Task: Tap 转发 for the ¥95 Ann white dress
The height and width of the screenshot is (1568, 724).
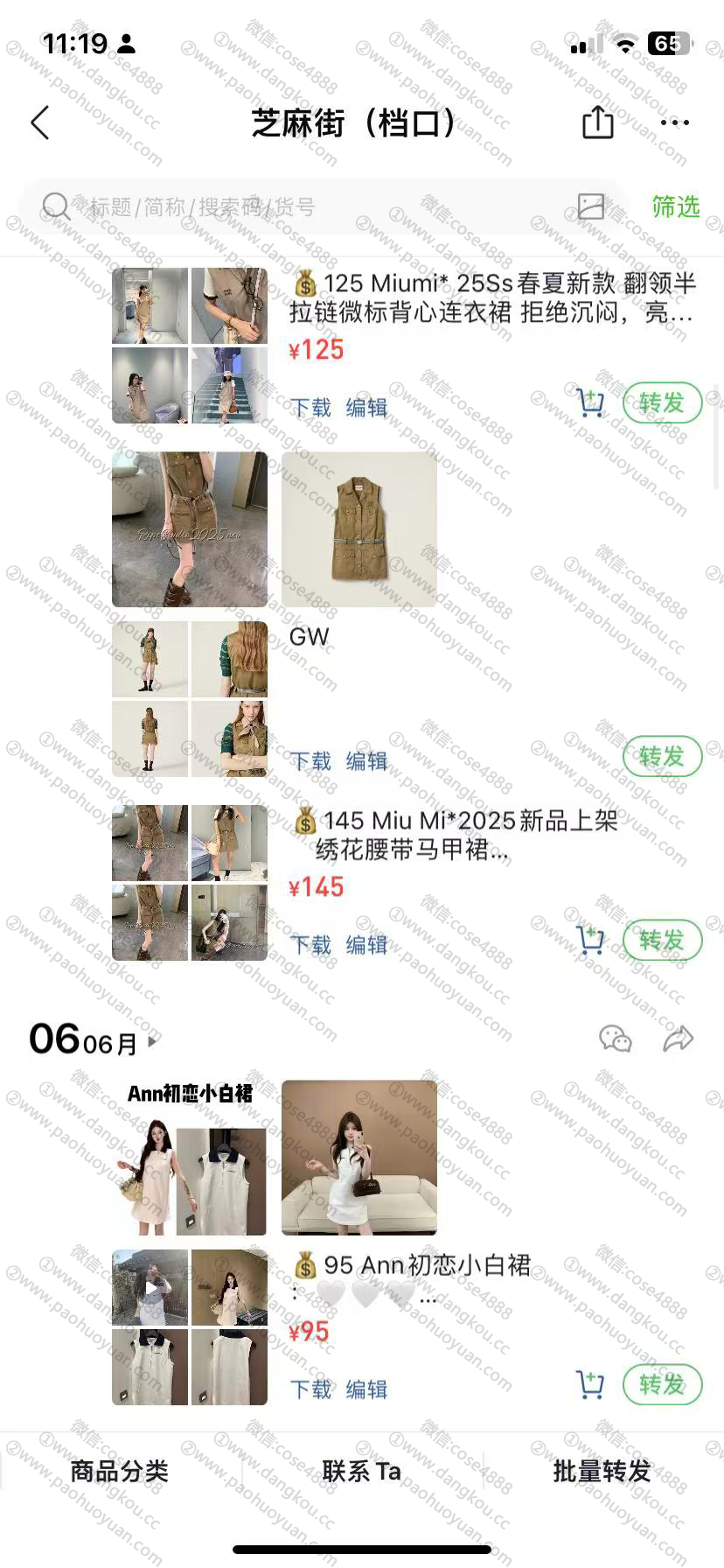Action: (x=662, y=1384)
